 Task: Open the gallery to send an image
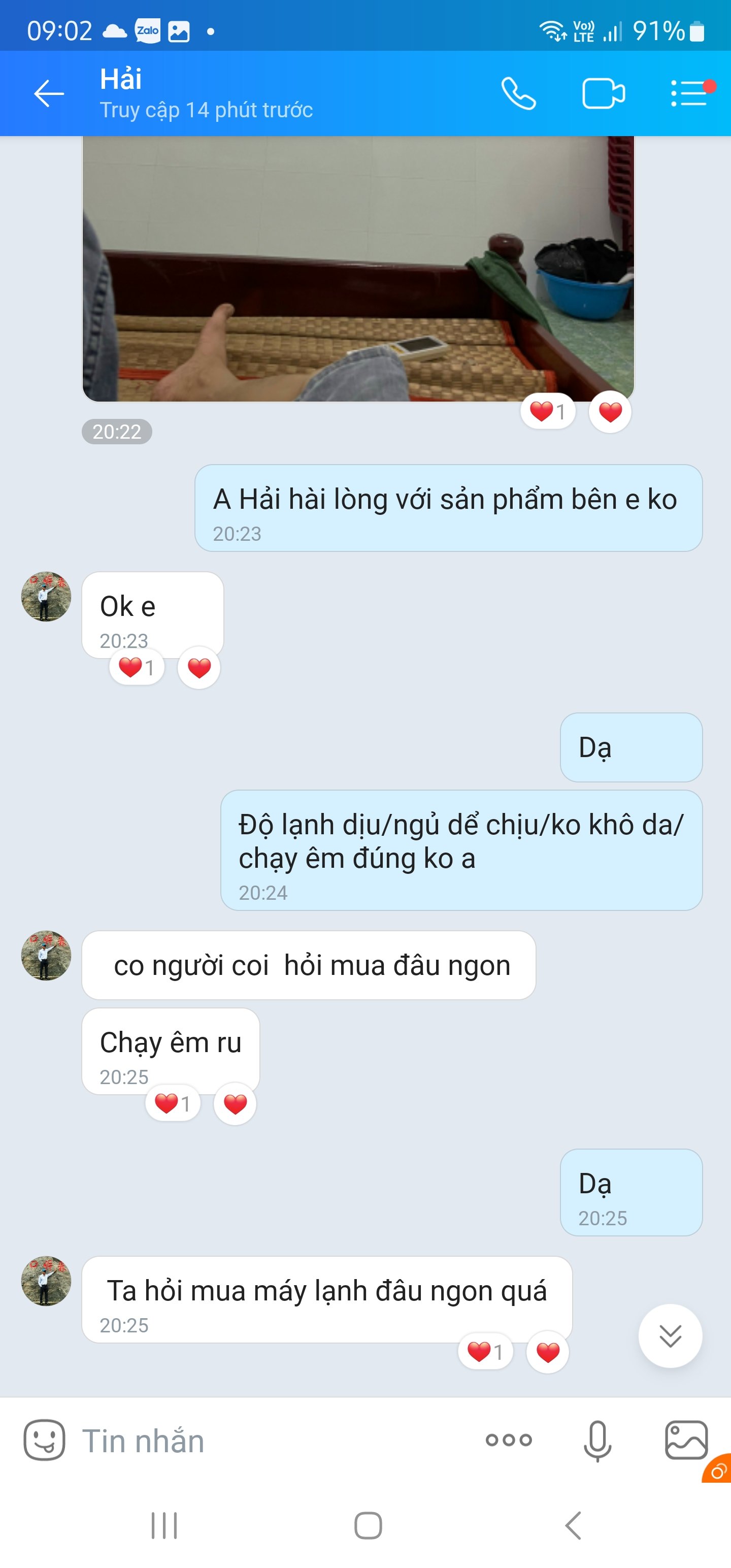tap(686, 1440)
